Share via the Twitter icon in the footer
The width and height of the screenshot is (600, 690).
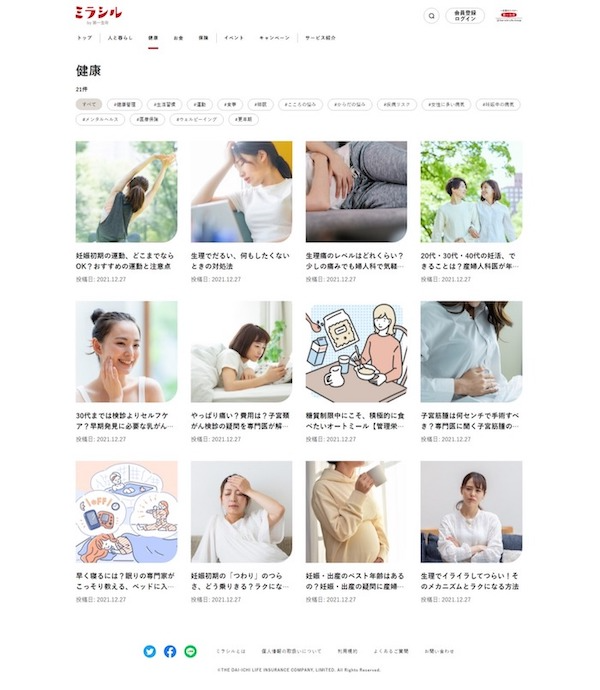coord(150,651)
